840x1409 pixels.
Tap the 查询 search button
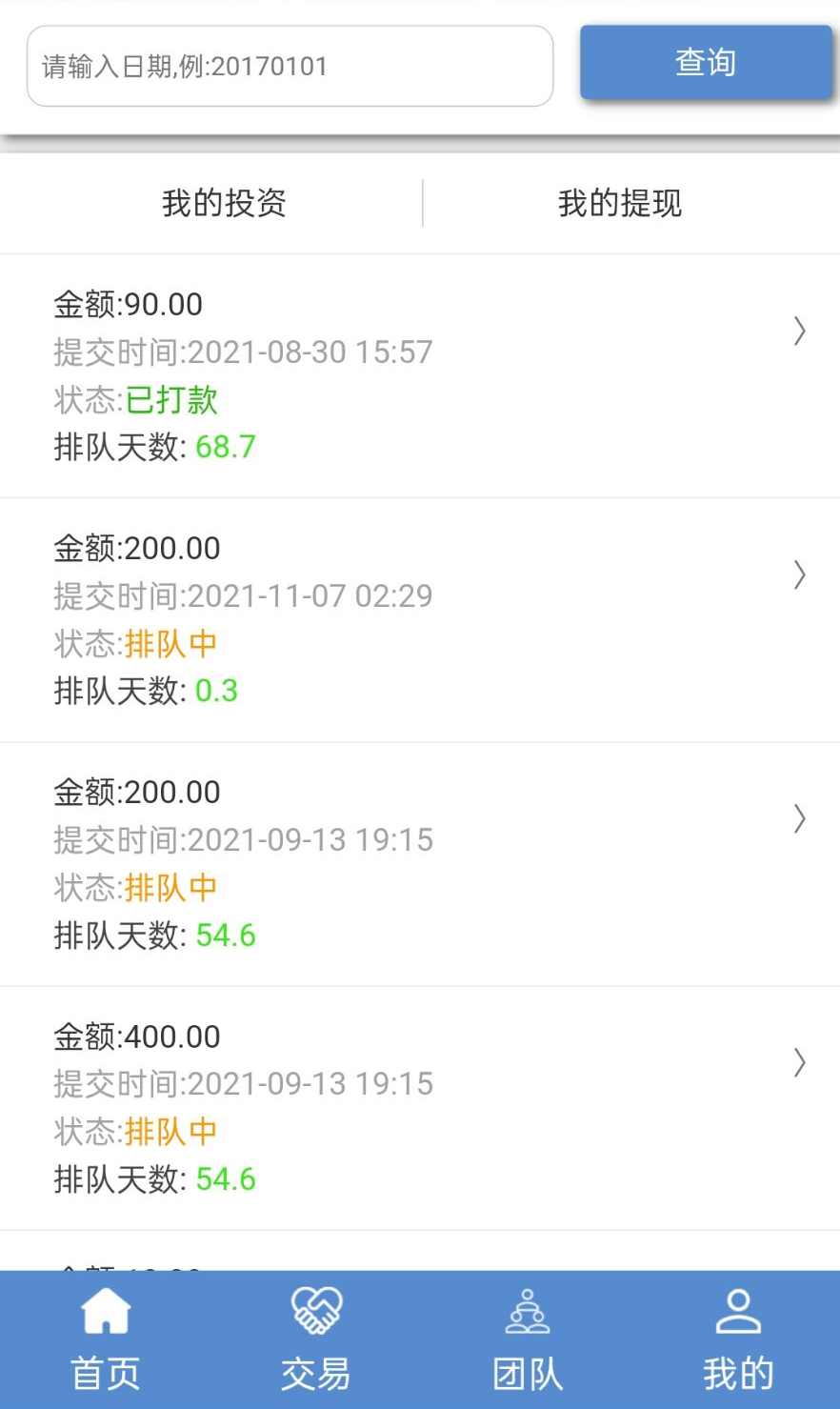[x=706, y=63]
